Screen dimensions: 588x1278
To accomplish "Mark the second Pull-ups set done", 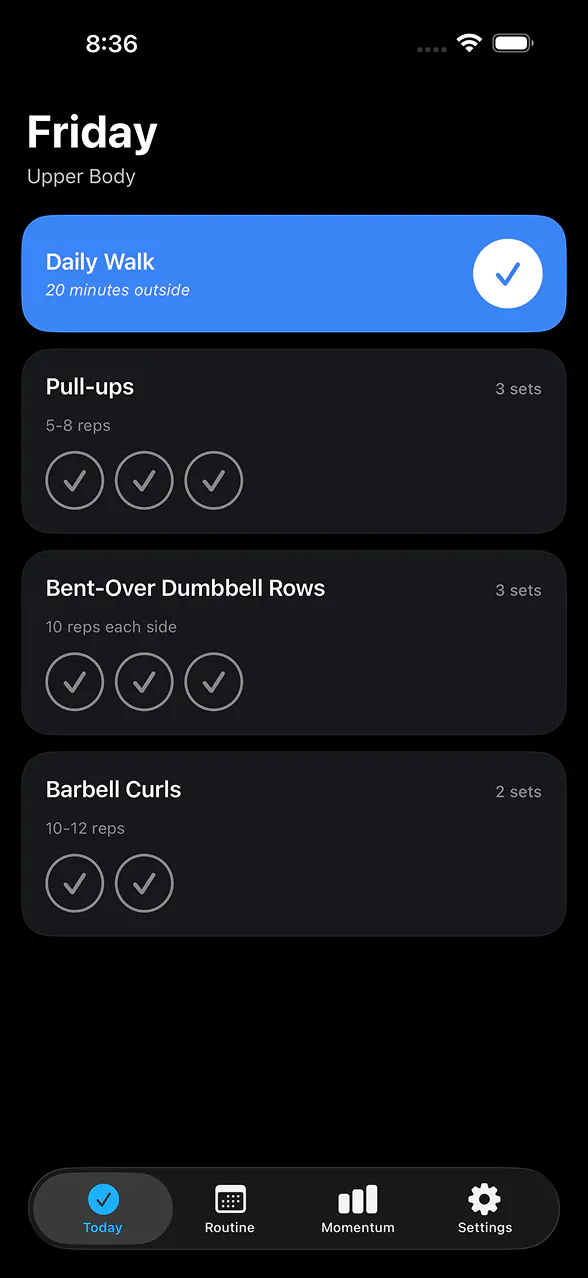I will click(144, 480).
